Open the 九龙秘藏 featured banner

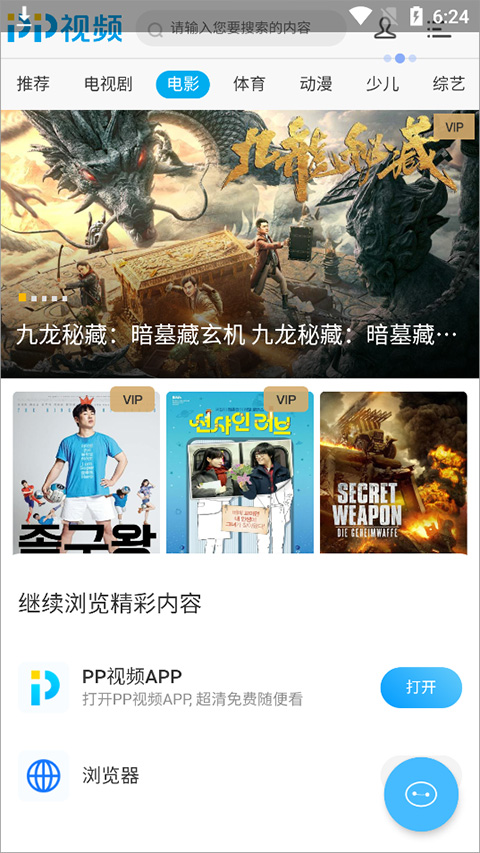(x=240, y=244)
